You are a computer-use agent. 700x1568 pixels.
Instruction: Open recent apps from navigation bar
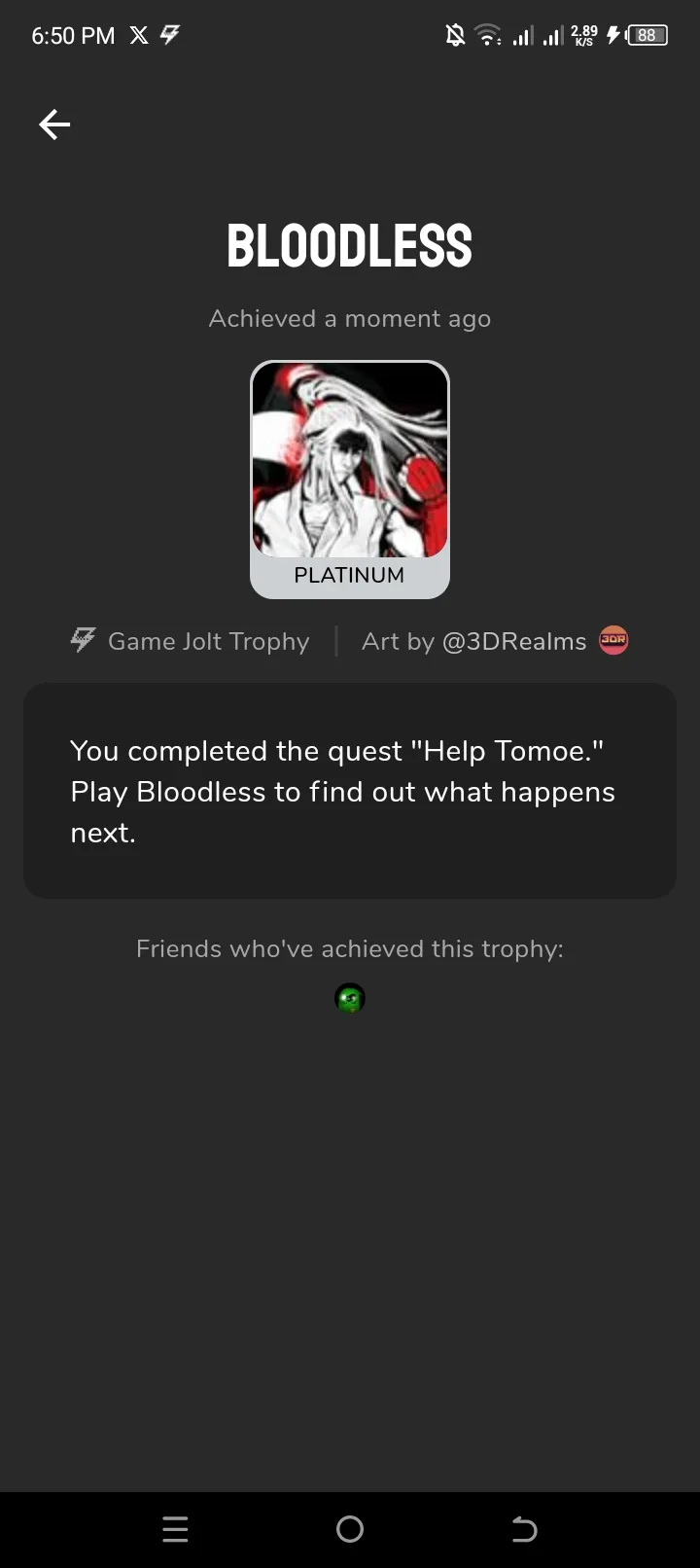point(176,1529)
